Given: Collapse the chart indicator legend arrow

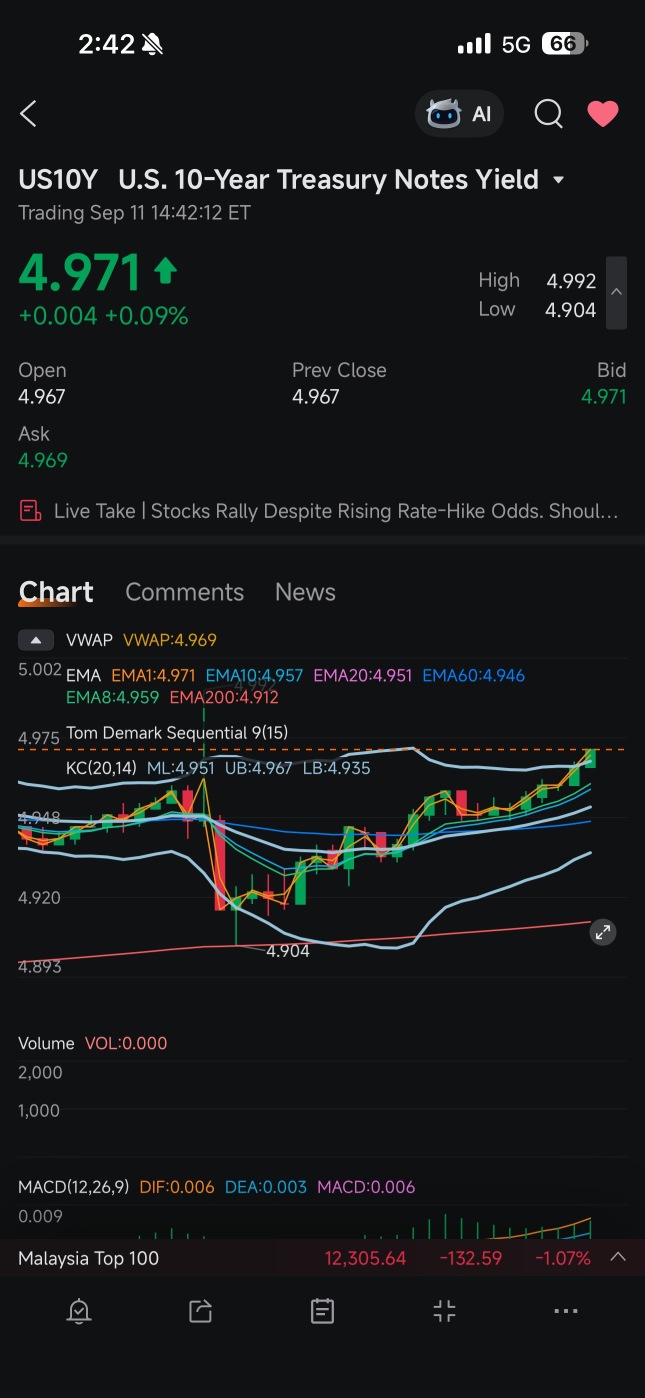Looking at the screenshot, I should [x=36, y=640].
